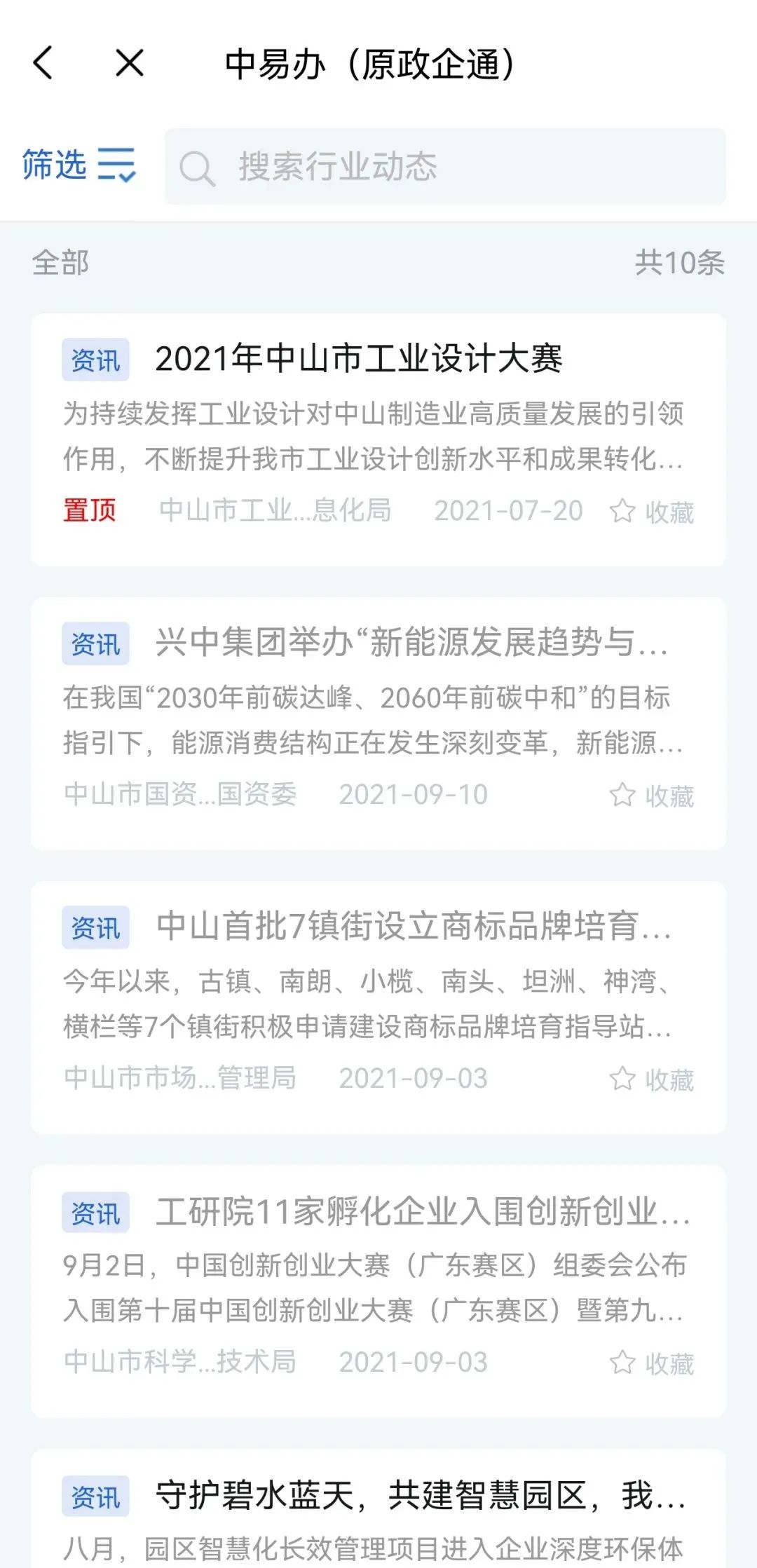Screen dimensions: 757x1568
Task: Open the 守护碧水蓝天，共建智慧园区 article
Action: [420, 1495]
